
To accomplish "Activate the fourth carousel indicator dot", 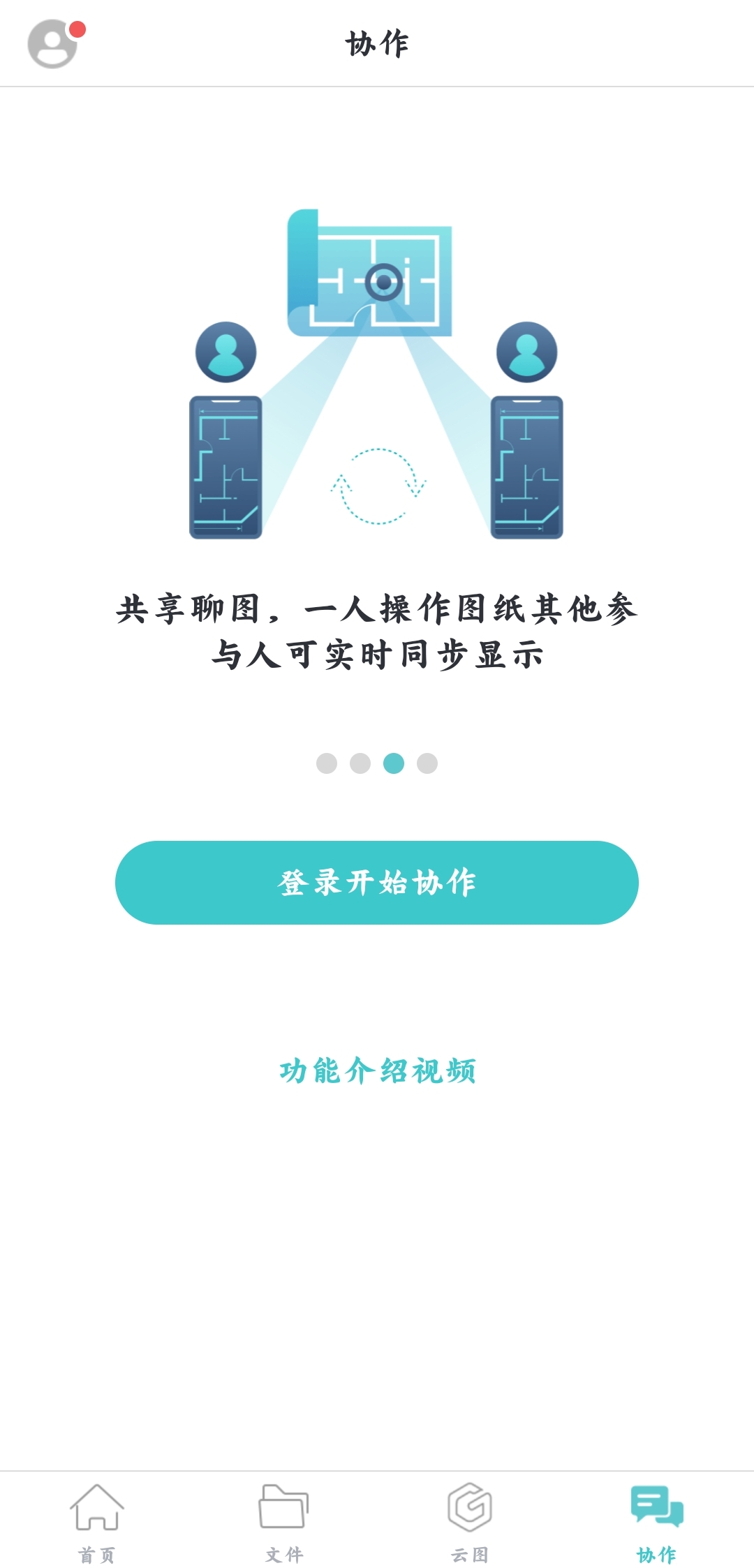I will [x=426, y=764].
